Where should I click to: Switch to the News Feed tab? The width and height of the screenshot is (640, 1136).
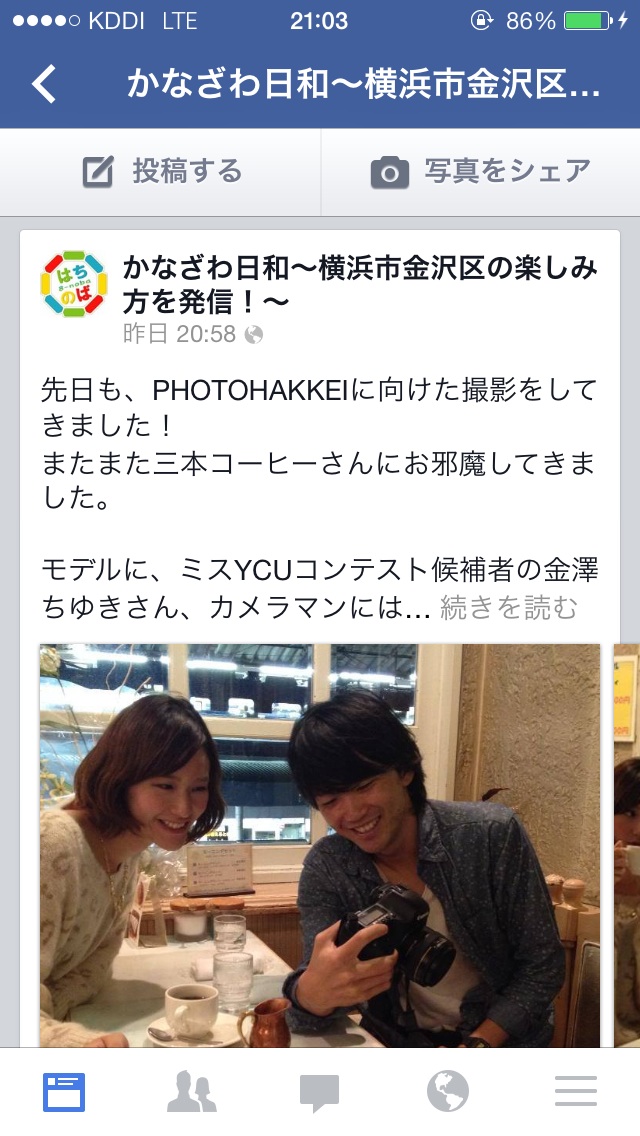point(64,1092)
